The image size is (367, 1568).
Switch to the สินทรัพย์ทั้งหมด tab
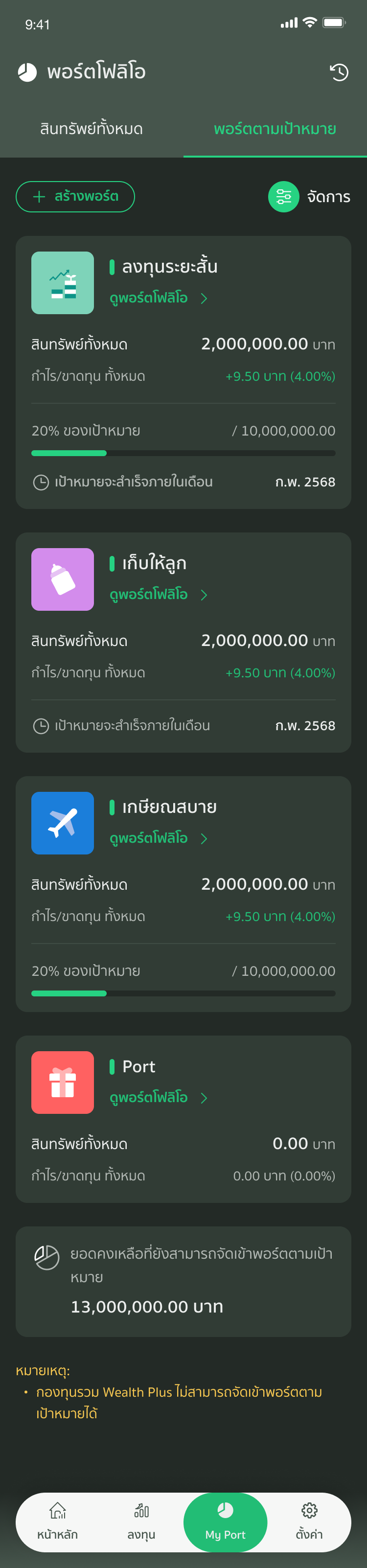92,129
